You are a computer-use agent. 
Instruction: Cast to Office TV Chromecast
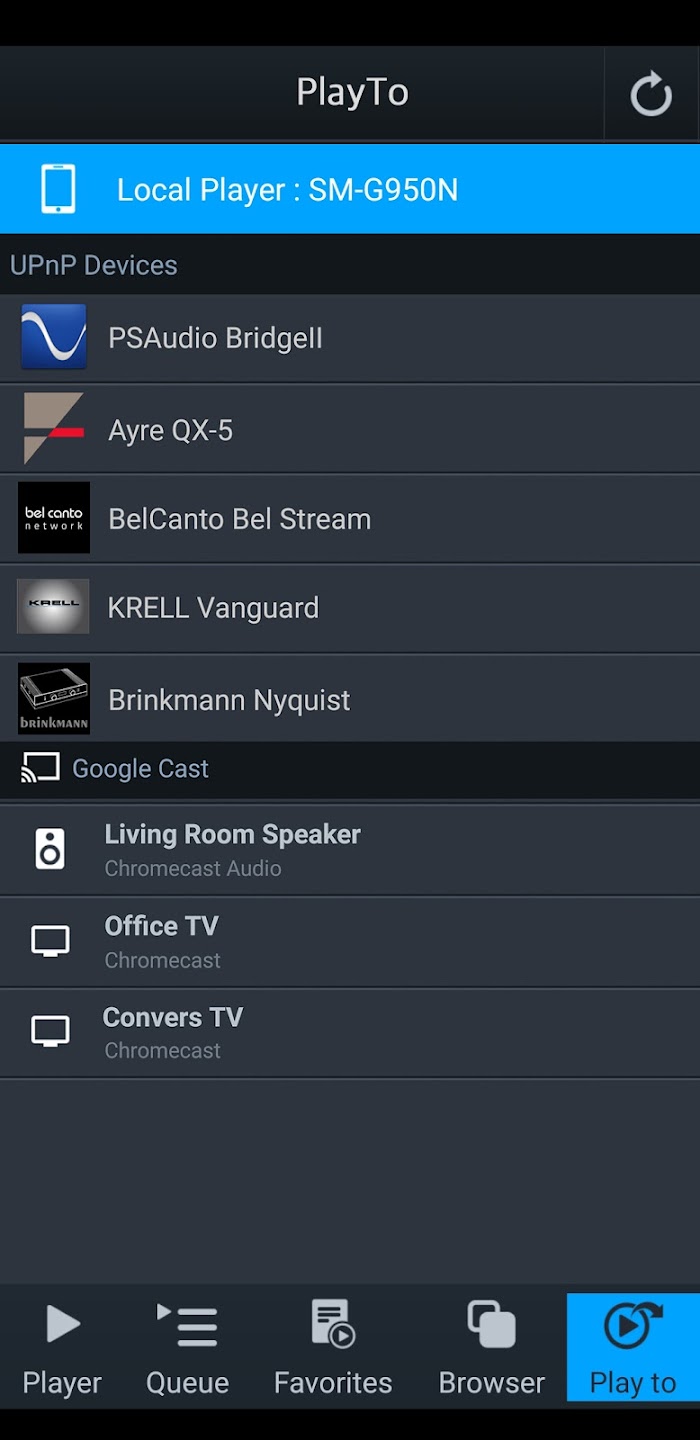coord(350,942)
